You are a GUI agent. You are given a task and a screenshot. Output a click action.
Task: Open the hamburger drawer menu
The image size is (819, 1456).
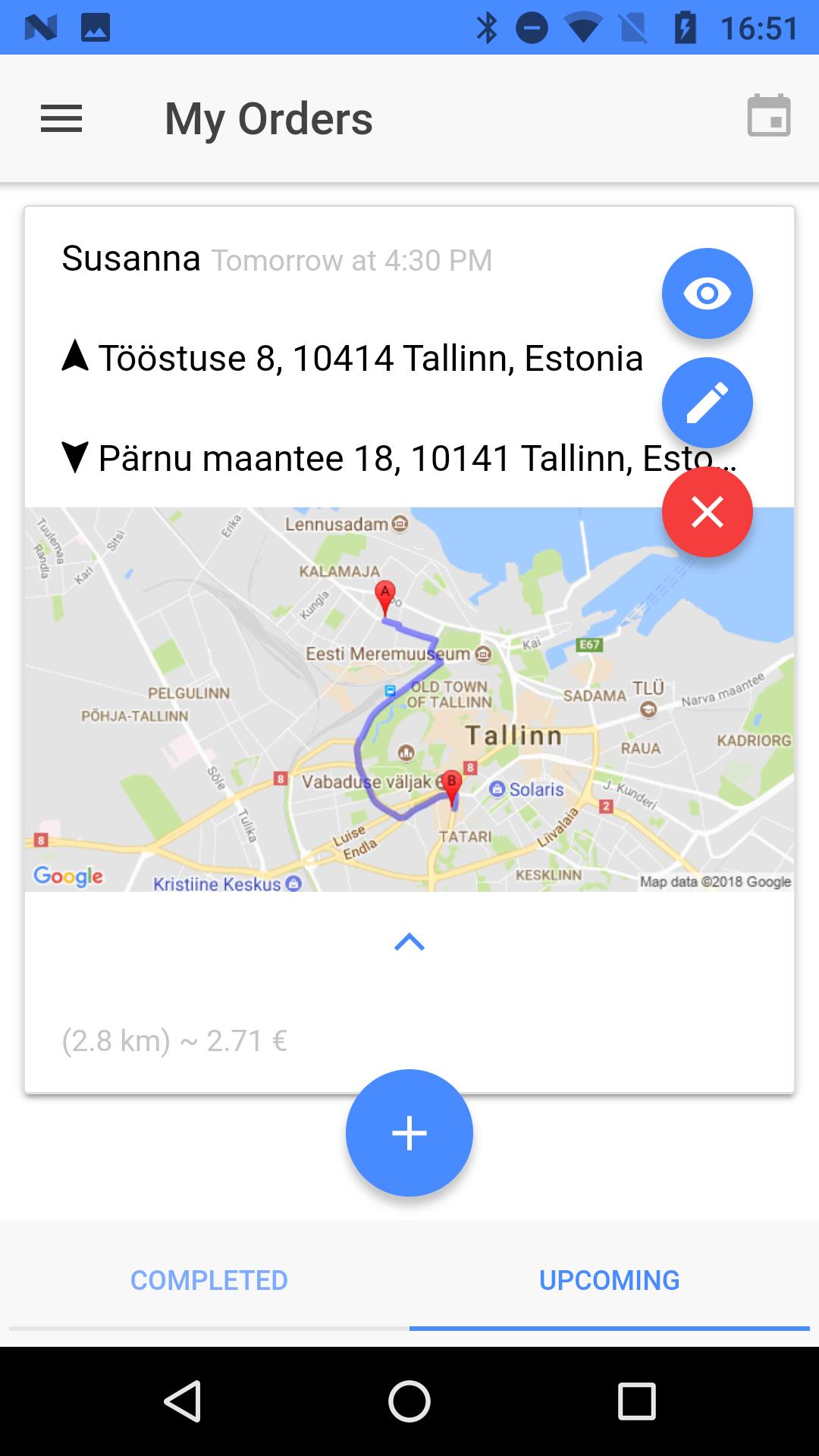coord(61,119)
